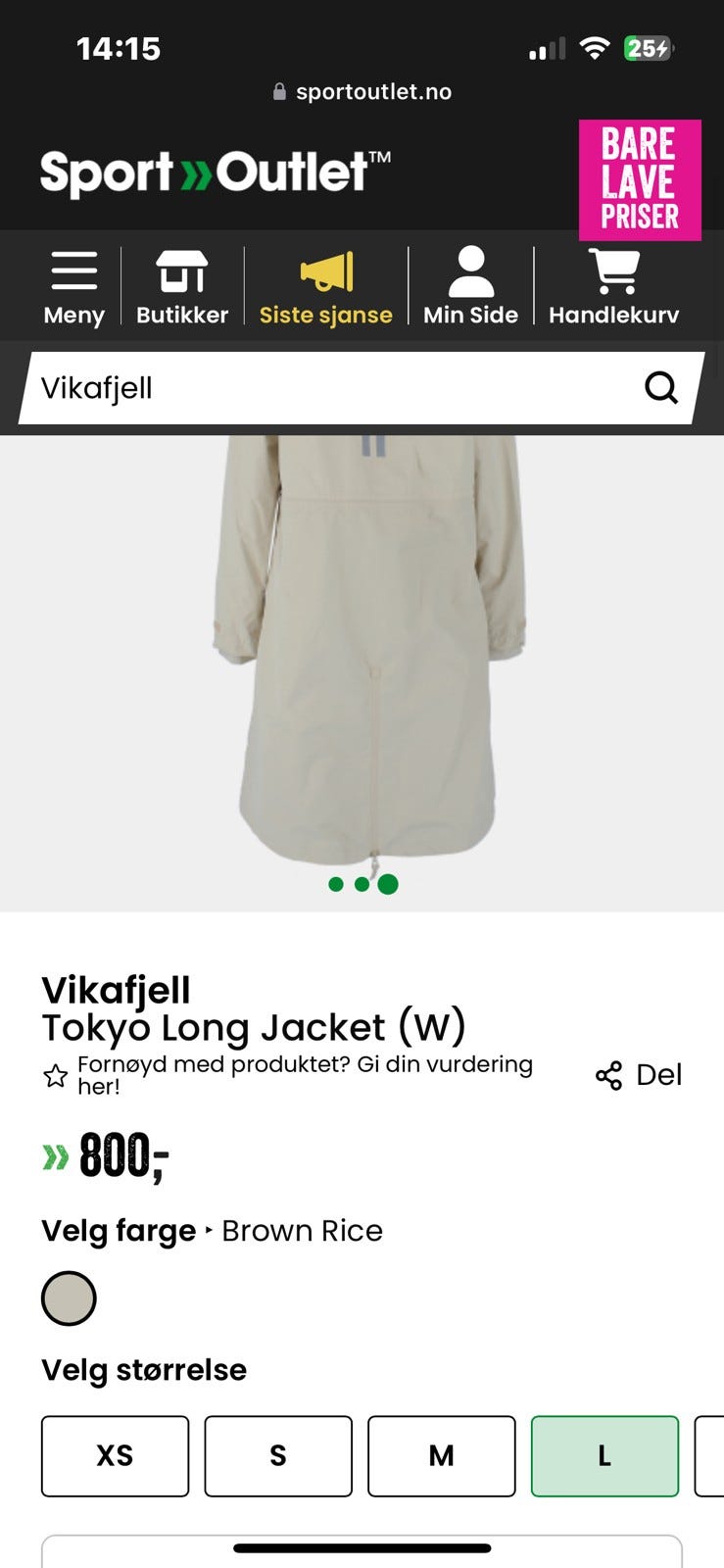Submit search with the magnifier icon
724x1568 pixels.
click(x=661, y=388)
